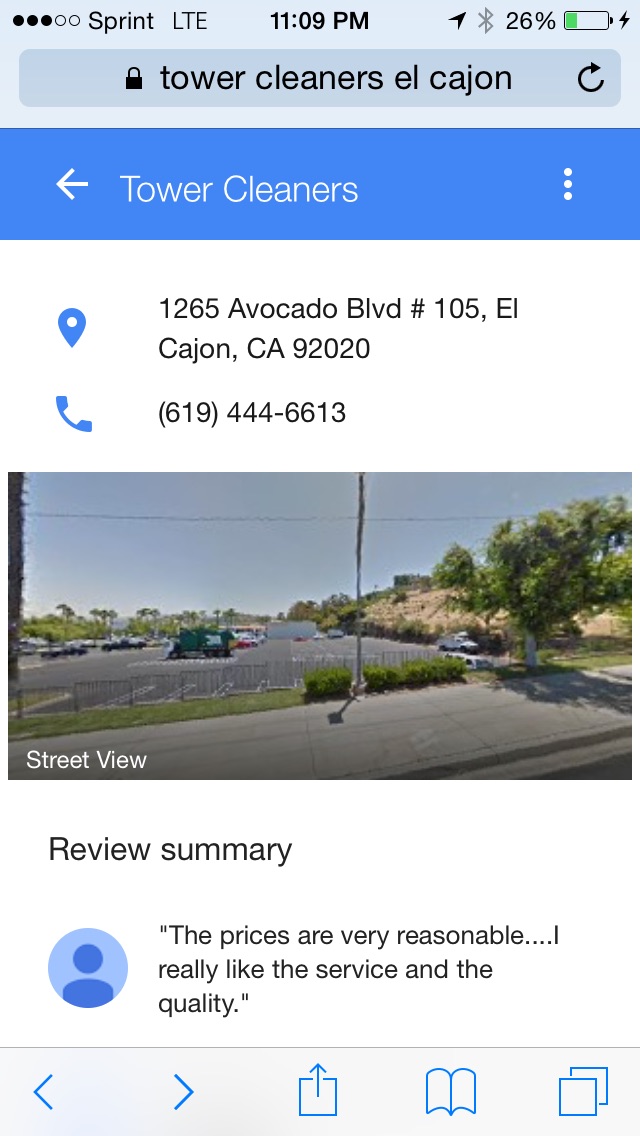Go back from Tower Cleaners page
Image resolution: width=640 pixels, height=1136 pixels.
pos(72,185)
